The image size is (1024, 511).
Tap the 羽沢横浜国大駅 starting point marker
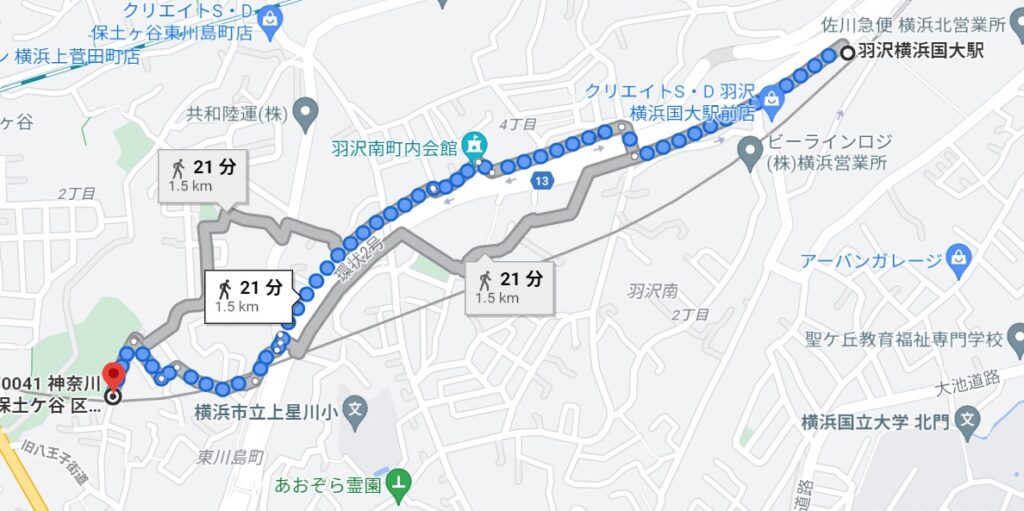[848, 53]
